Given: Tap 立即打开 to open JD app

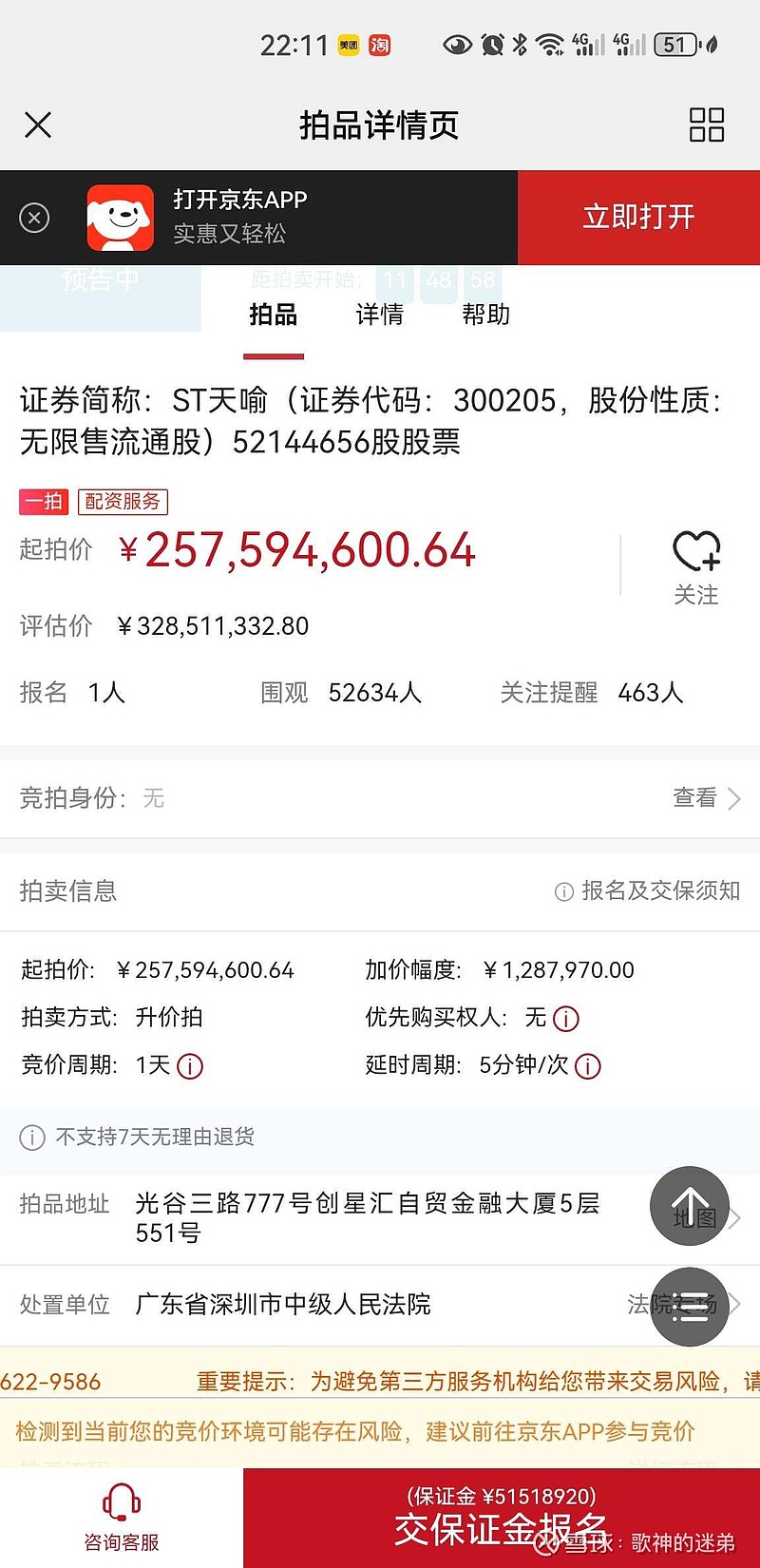Looking at the screenshot, I should (x=638, y=218).
